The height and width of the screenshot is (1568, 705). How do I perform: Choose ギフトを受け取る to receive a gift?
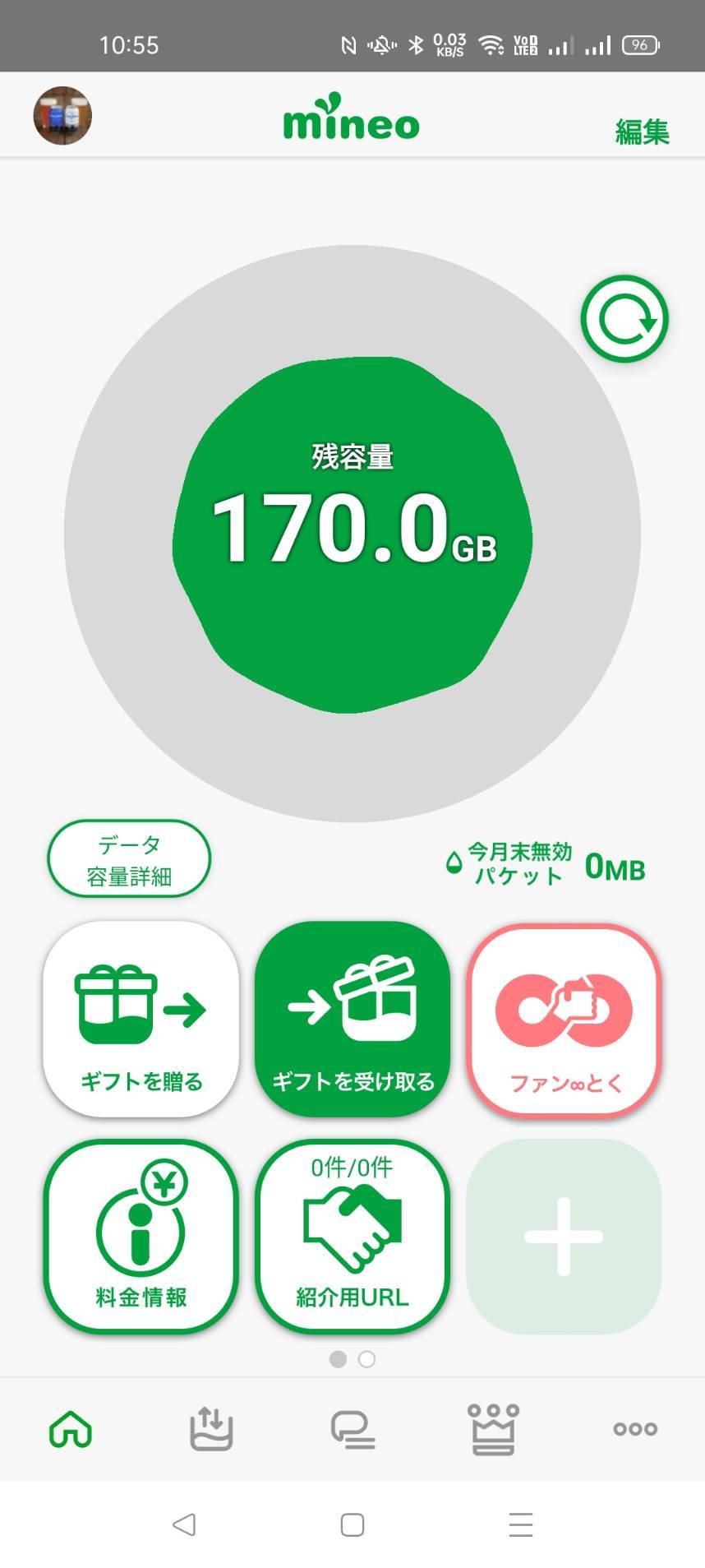pos(352,1019)
